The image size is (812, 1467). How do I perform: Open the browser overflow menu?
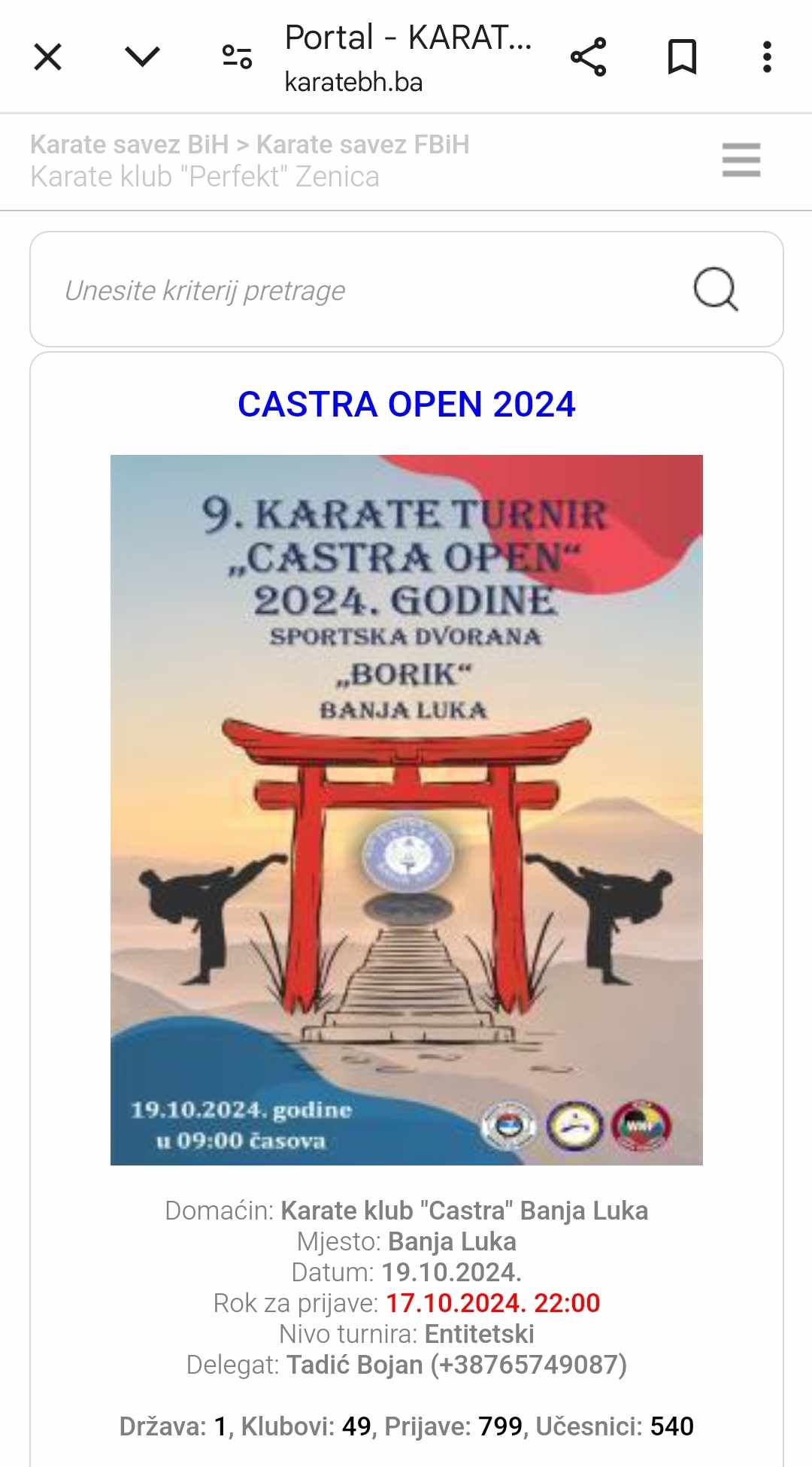766,57
